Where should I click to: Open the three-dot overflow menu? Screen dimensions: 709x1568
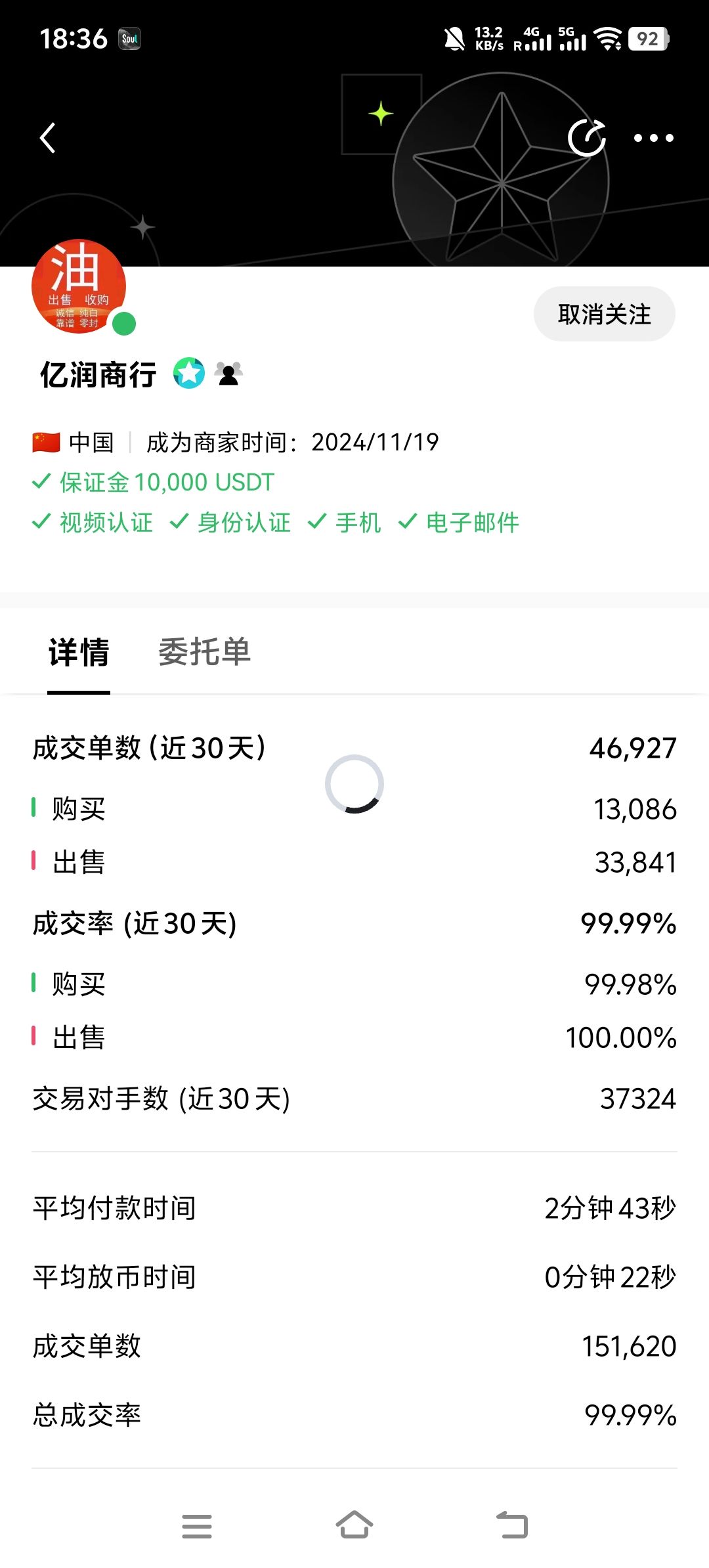[653, 138]
